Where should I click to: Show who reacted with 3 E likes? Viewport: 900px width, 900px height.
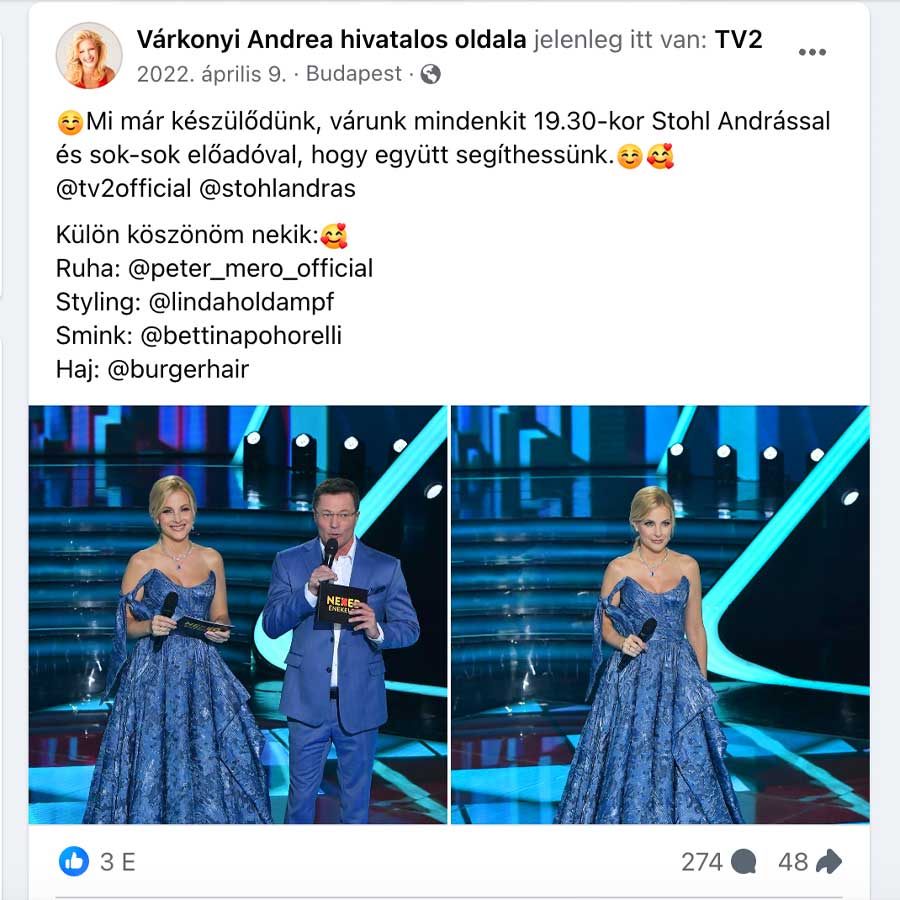point(98,861)
